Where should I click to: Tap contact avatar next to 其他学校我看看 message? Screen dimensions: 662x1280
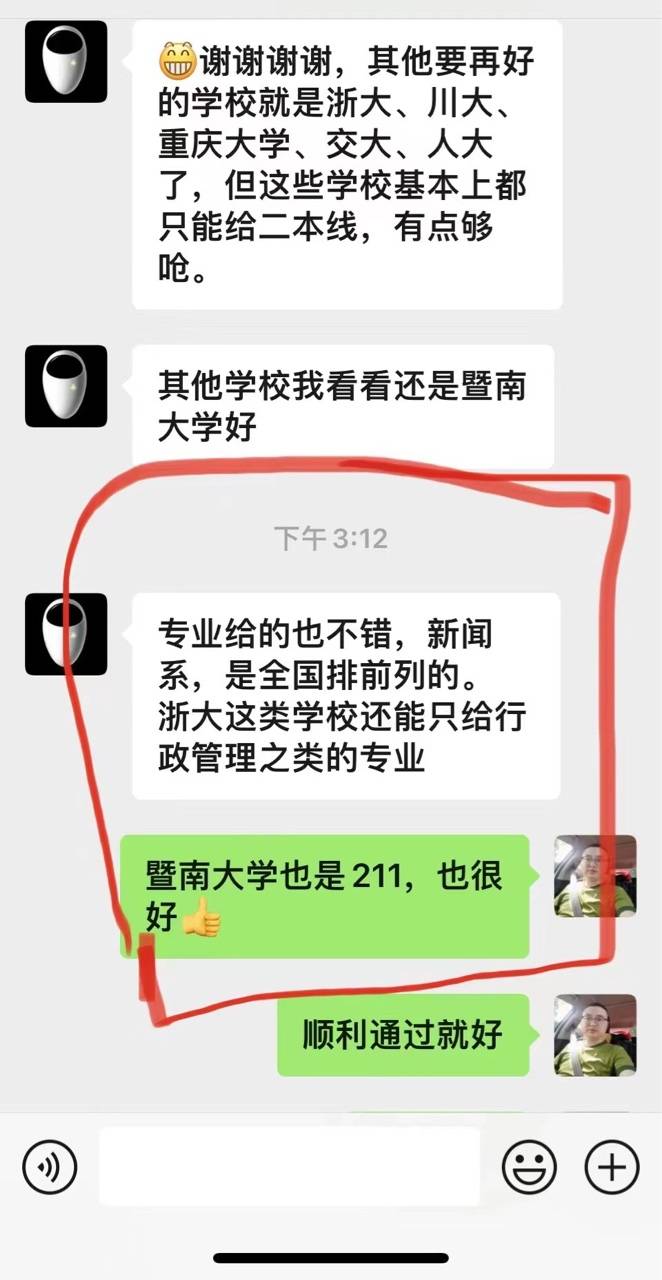[66, 386]
